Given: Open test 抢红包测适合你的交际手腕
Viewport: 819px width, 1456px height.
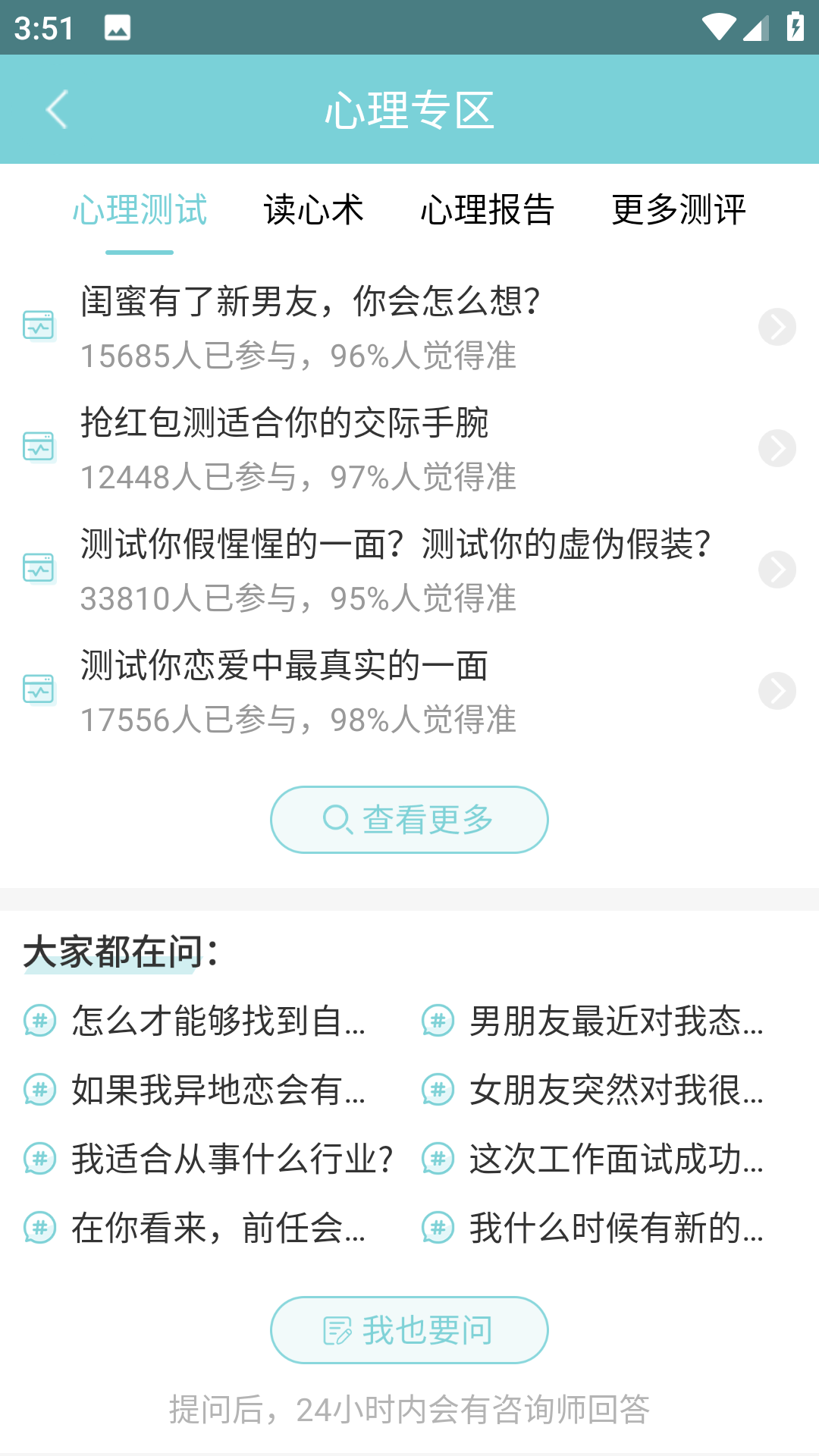Looking at the screenshot, I should [409, 448].
